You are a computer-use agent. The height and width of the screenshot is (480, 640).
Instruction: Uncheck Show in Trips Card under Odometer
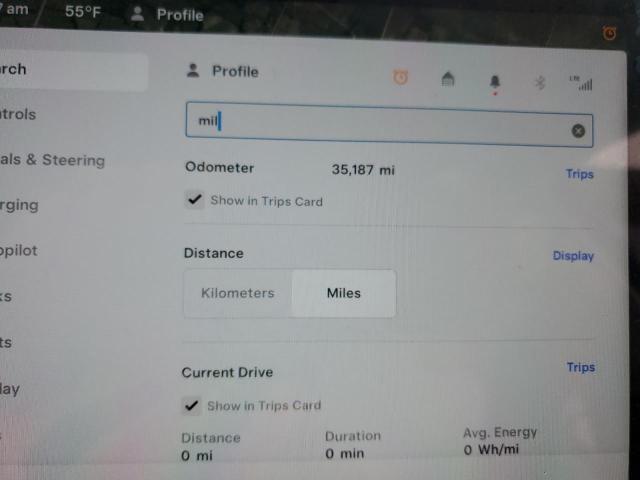click(194, 200)
